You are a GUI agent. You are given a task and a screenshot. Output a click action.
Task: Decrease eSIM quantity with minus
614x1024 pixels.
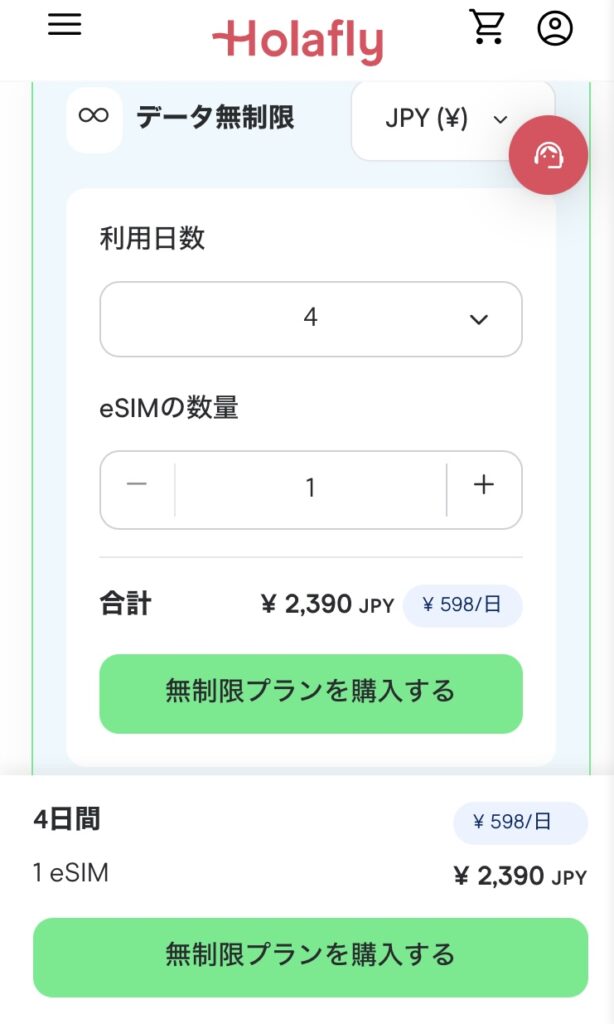[137, 486]
